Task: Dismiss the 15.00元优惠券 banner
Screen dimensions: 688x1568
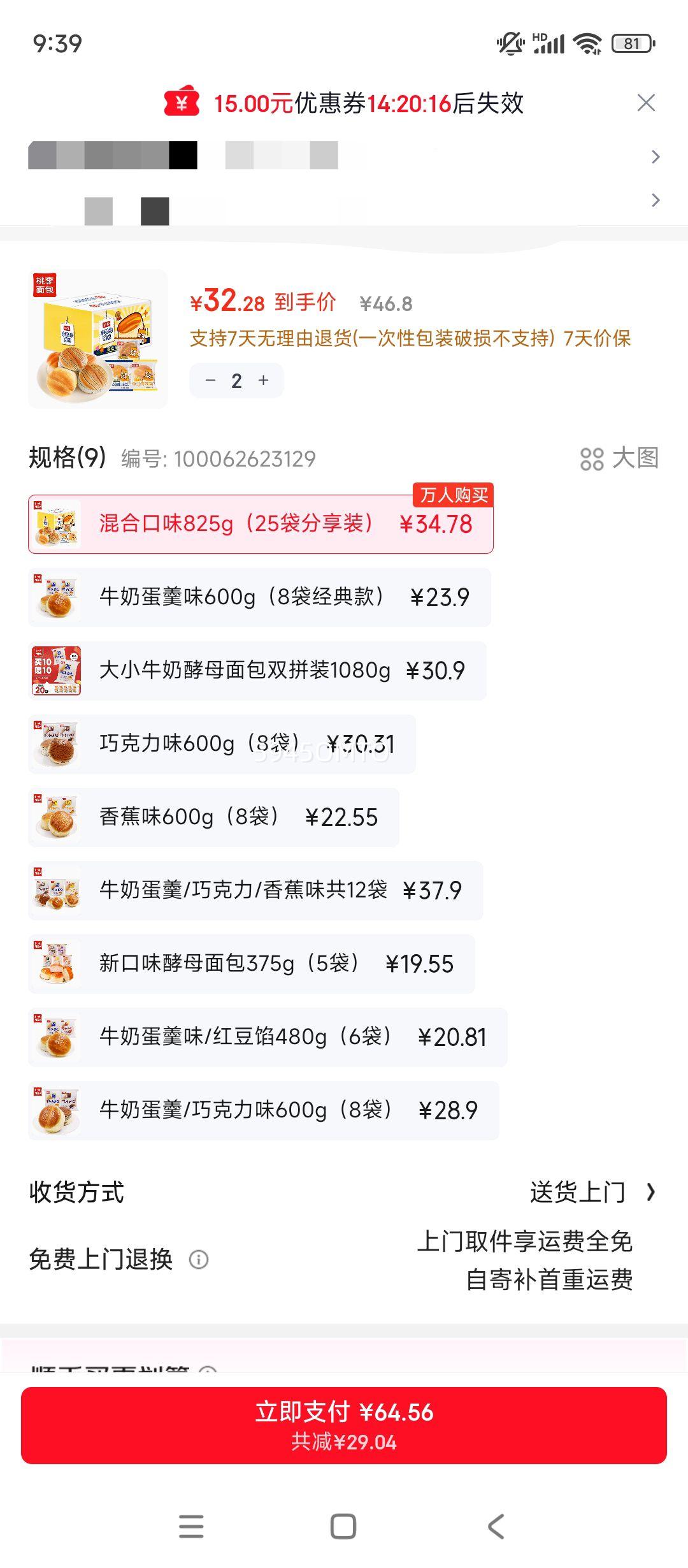Action: click(647, 102)
